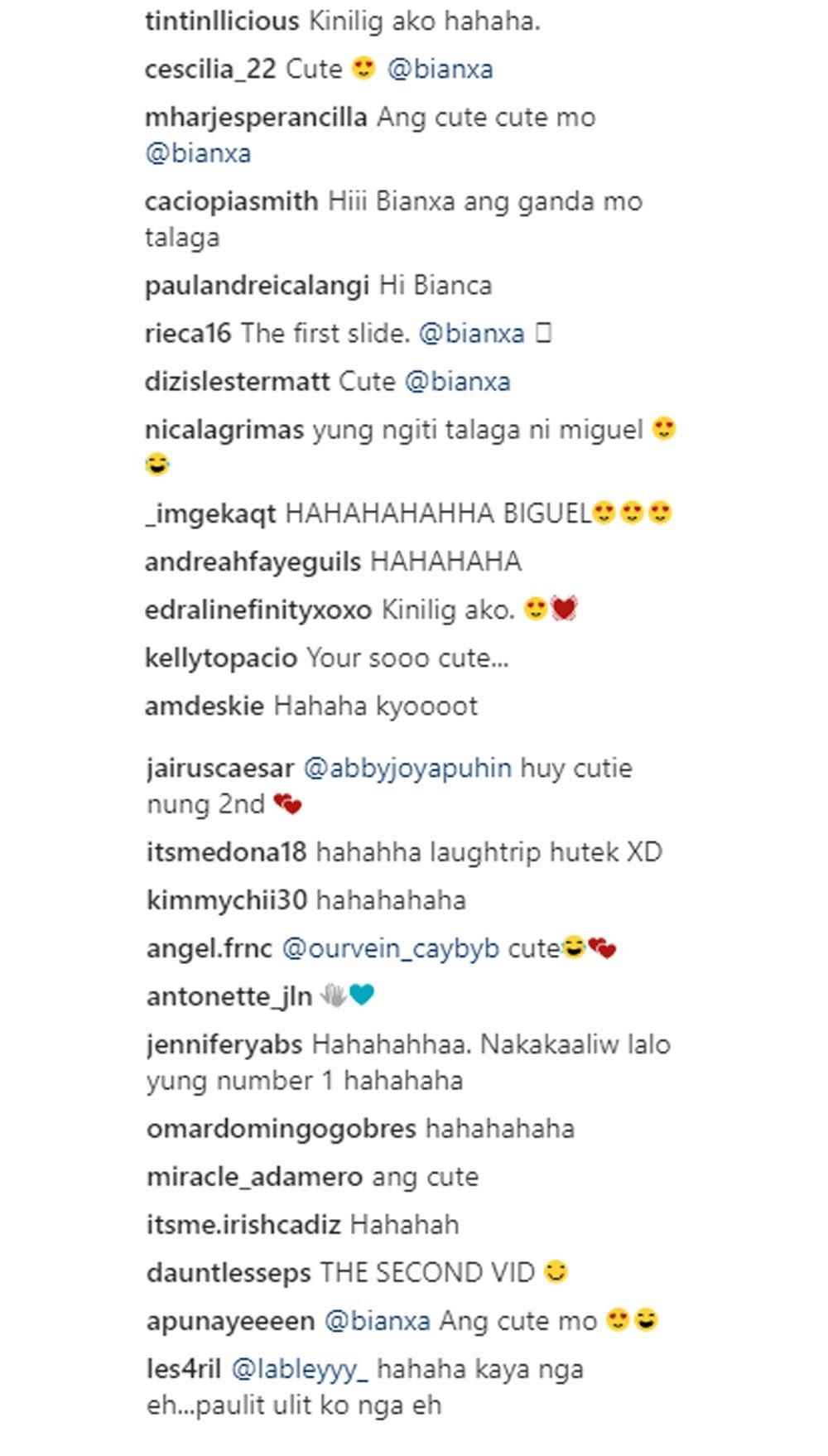Open jenniferyabs's profile
This screenshot has height=1456, width=828.
pos(224,1045)
